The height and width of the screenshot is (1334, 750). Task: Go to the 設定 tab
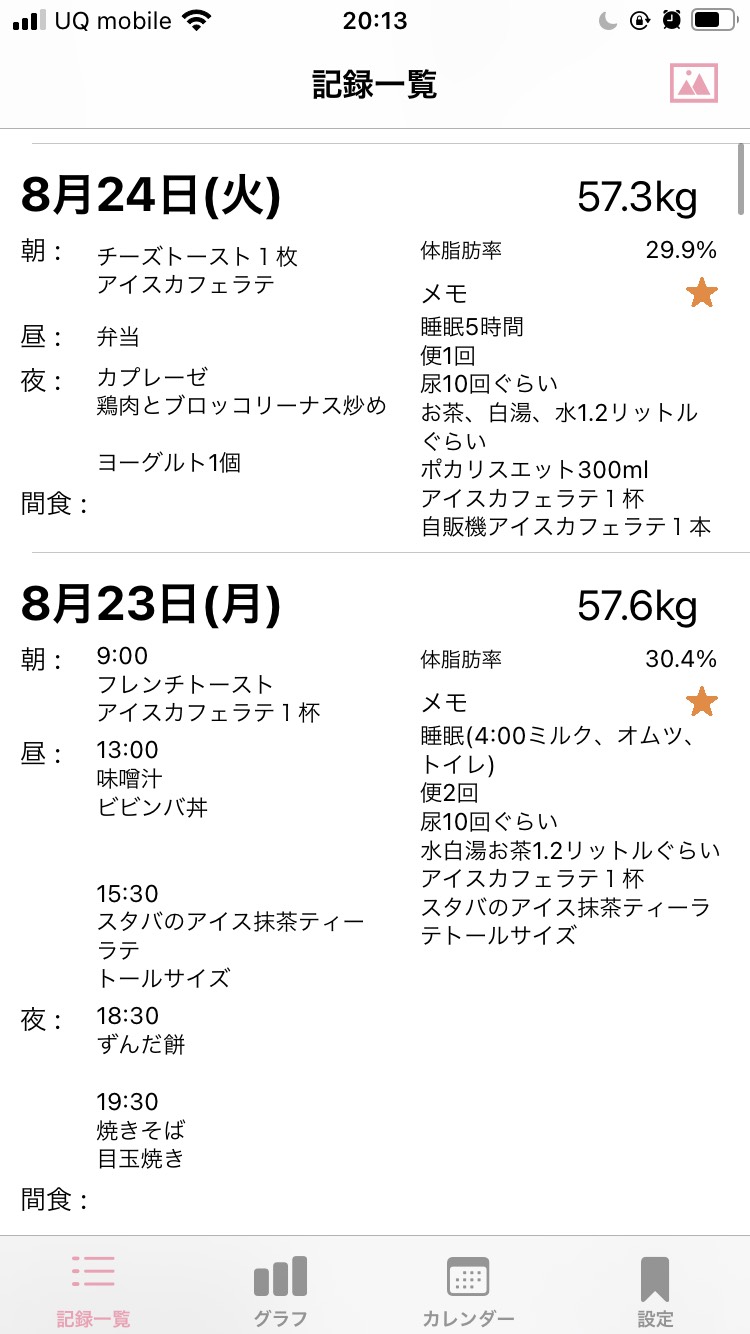coord(655,1288)
